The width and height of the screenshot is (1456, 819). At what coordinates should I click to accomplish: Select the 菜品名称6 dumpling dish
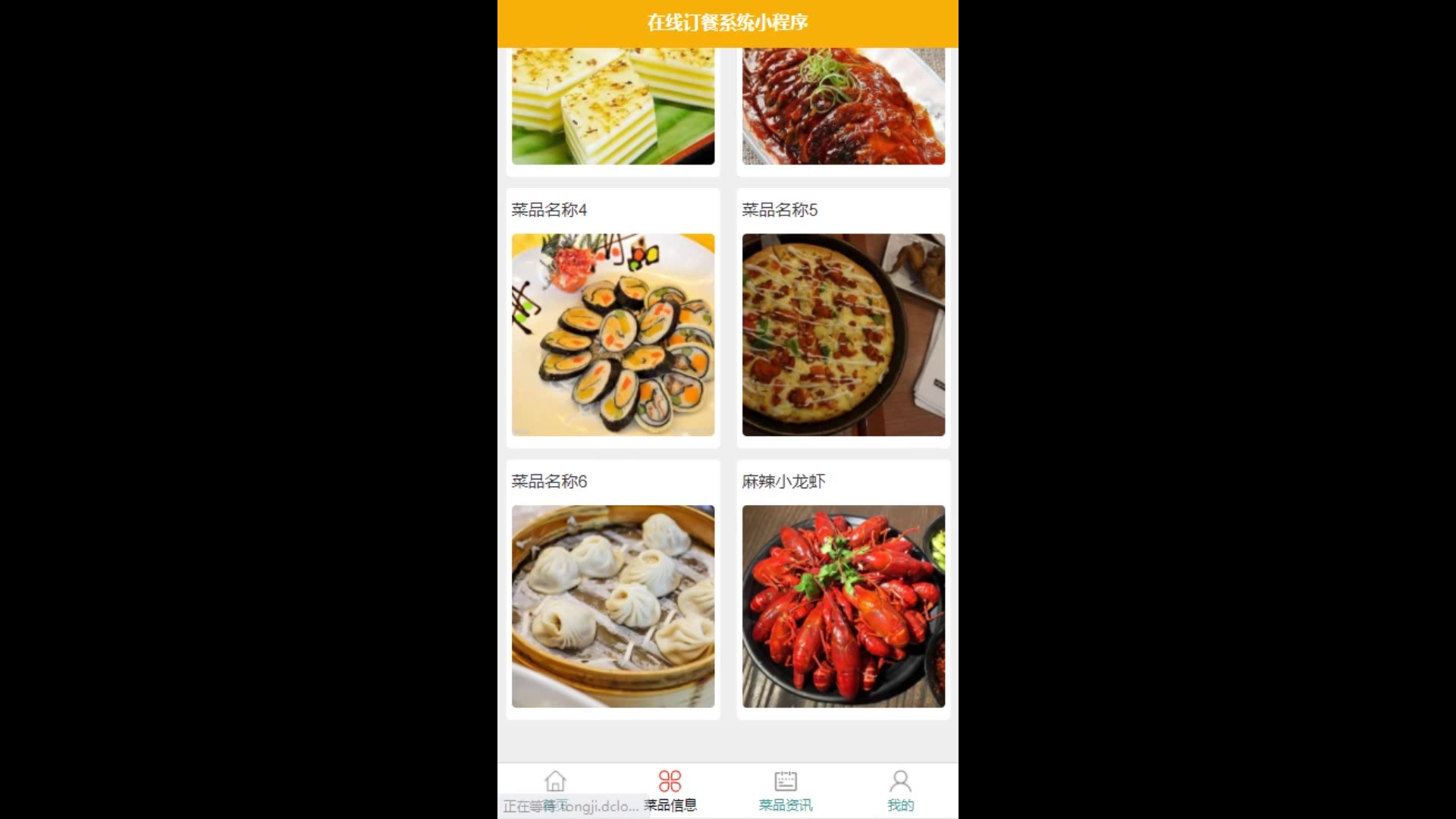pos(613,605)
